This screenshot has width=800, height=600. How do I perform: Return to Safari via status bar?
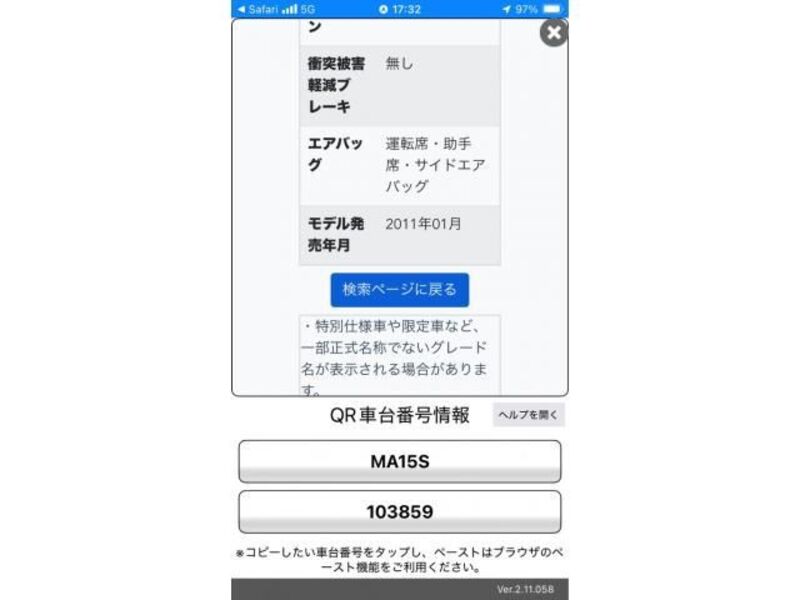click(256, 9)
